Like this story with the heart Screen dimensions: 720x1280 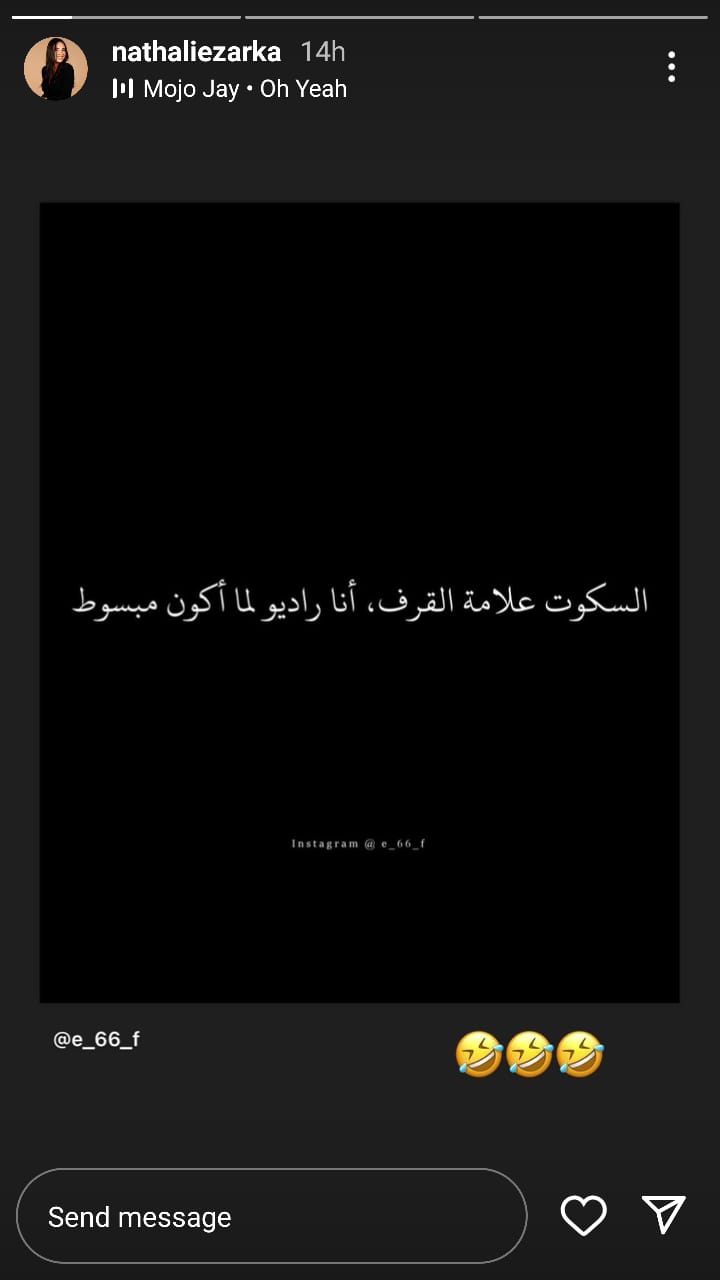(x=584, y=1215)
